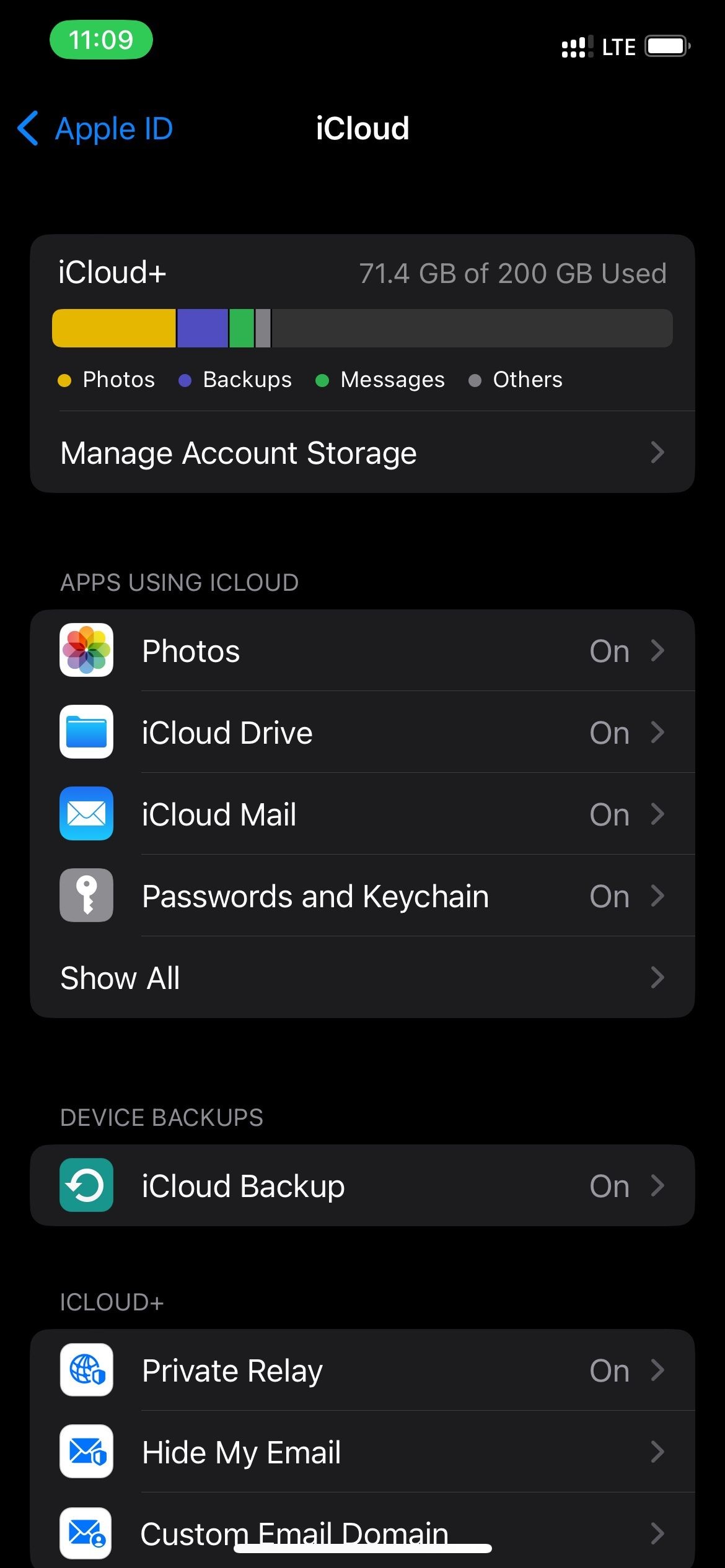Go back to Apple ID
Image resolution: width=725 pixels, height=1568 pixels.
coord(95,129)
